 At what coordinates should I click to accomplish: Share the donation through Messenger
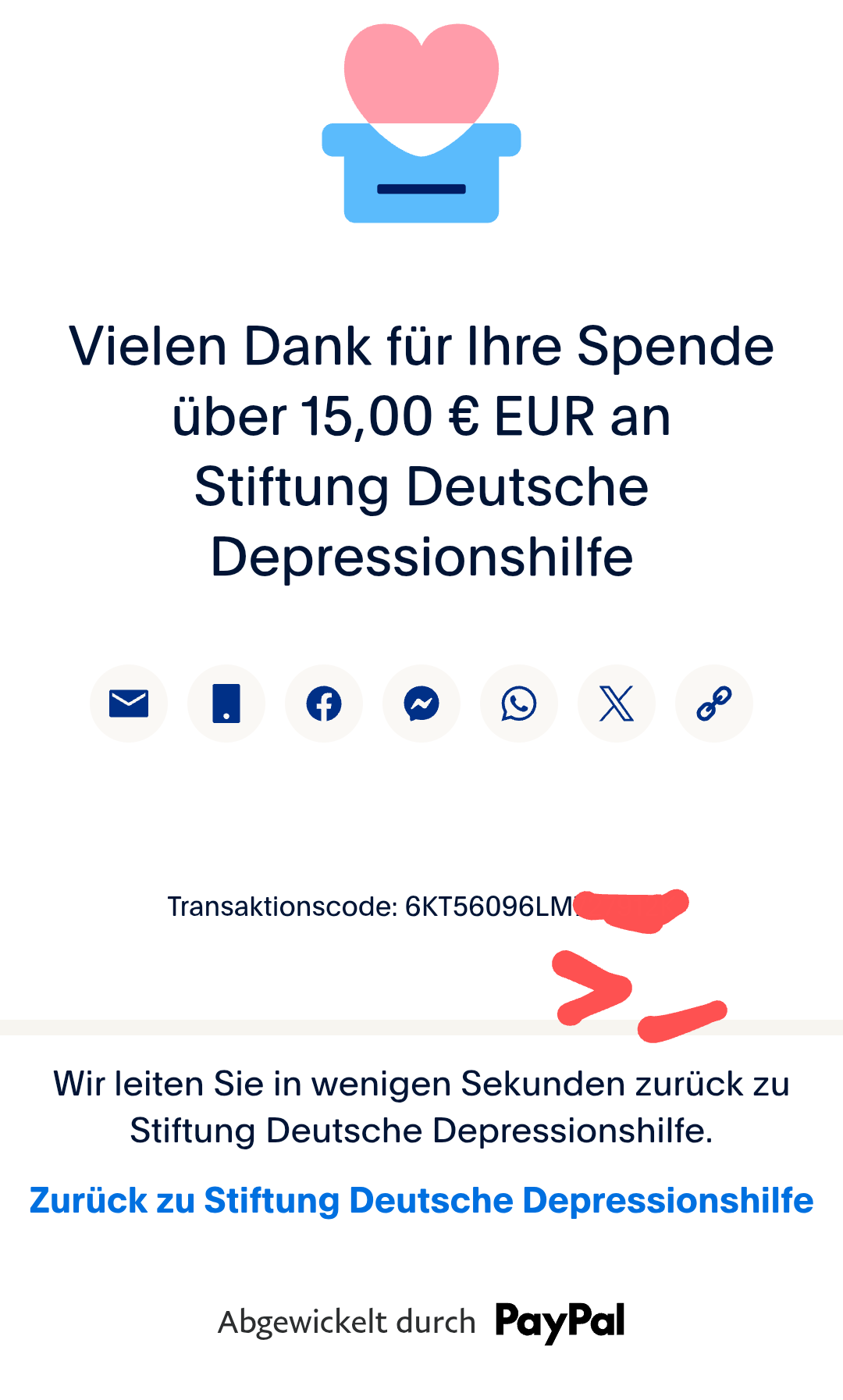click(421, 704)
